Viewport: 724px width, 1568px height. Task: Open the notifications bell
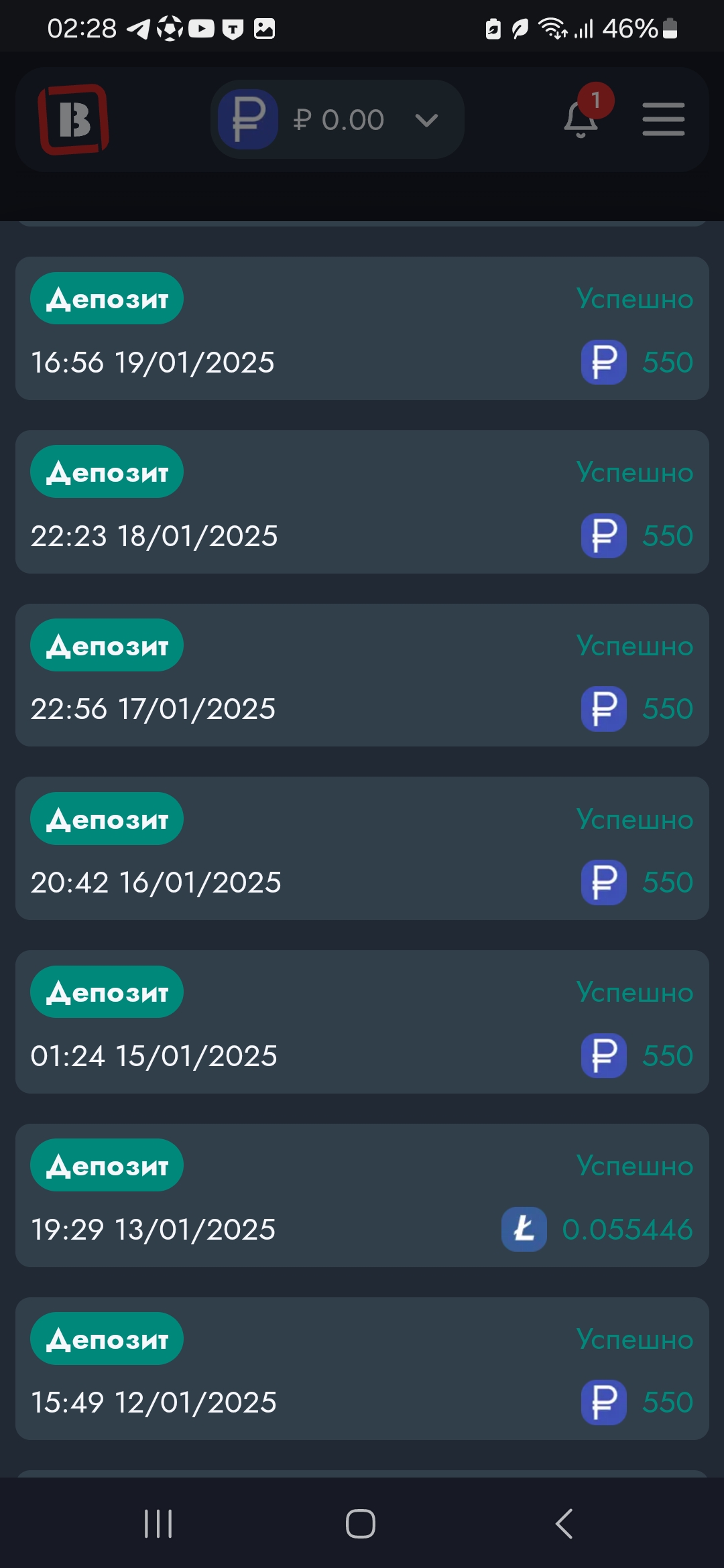coord(582,119)
